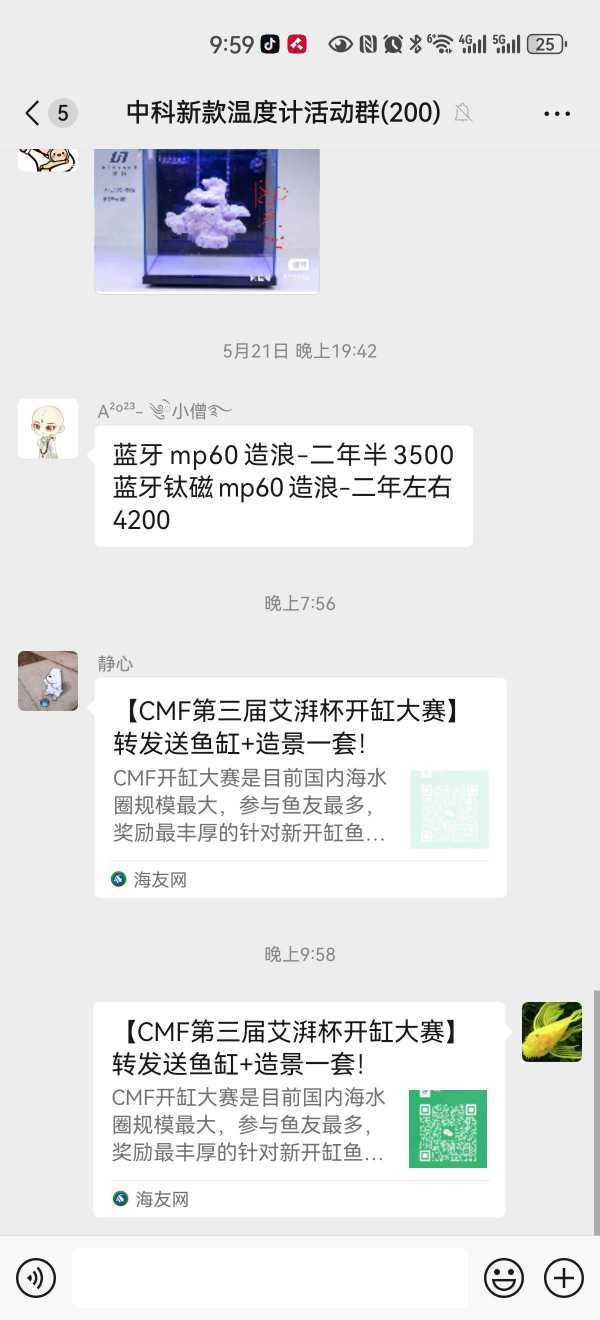Open the plus attachments menu
The image size is (600, 1320).
563,1278
